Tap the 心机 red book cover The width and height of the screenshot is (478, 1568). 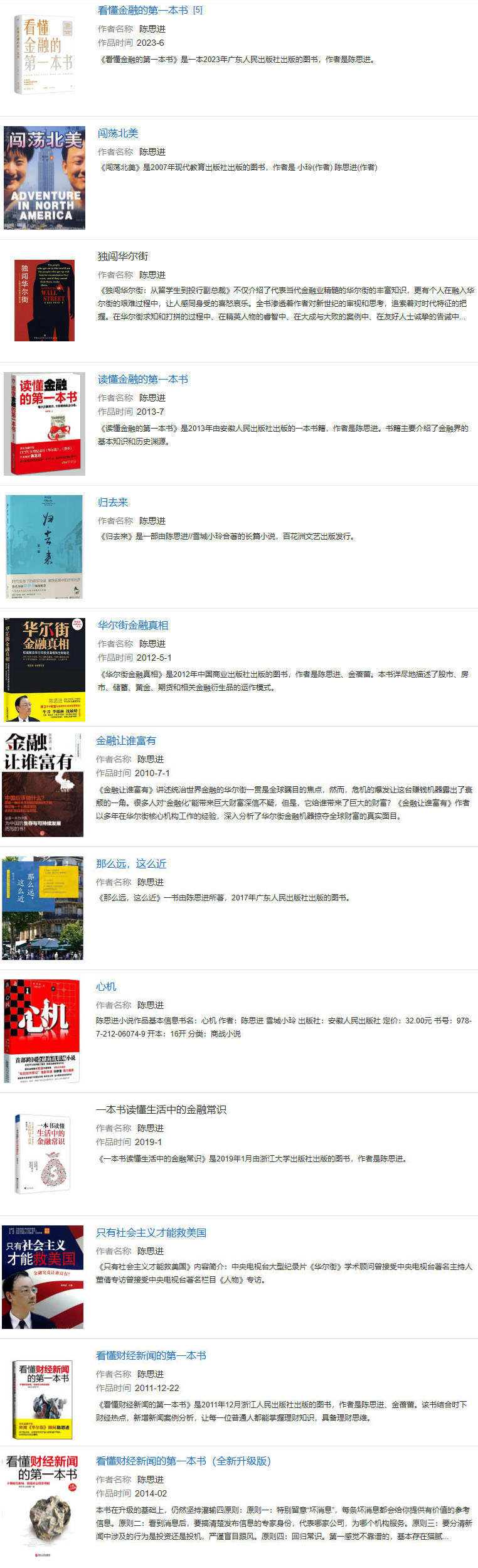pos(43,1031)
